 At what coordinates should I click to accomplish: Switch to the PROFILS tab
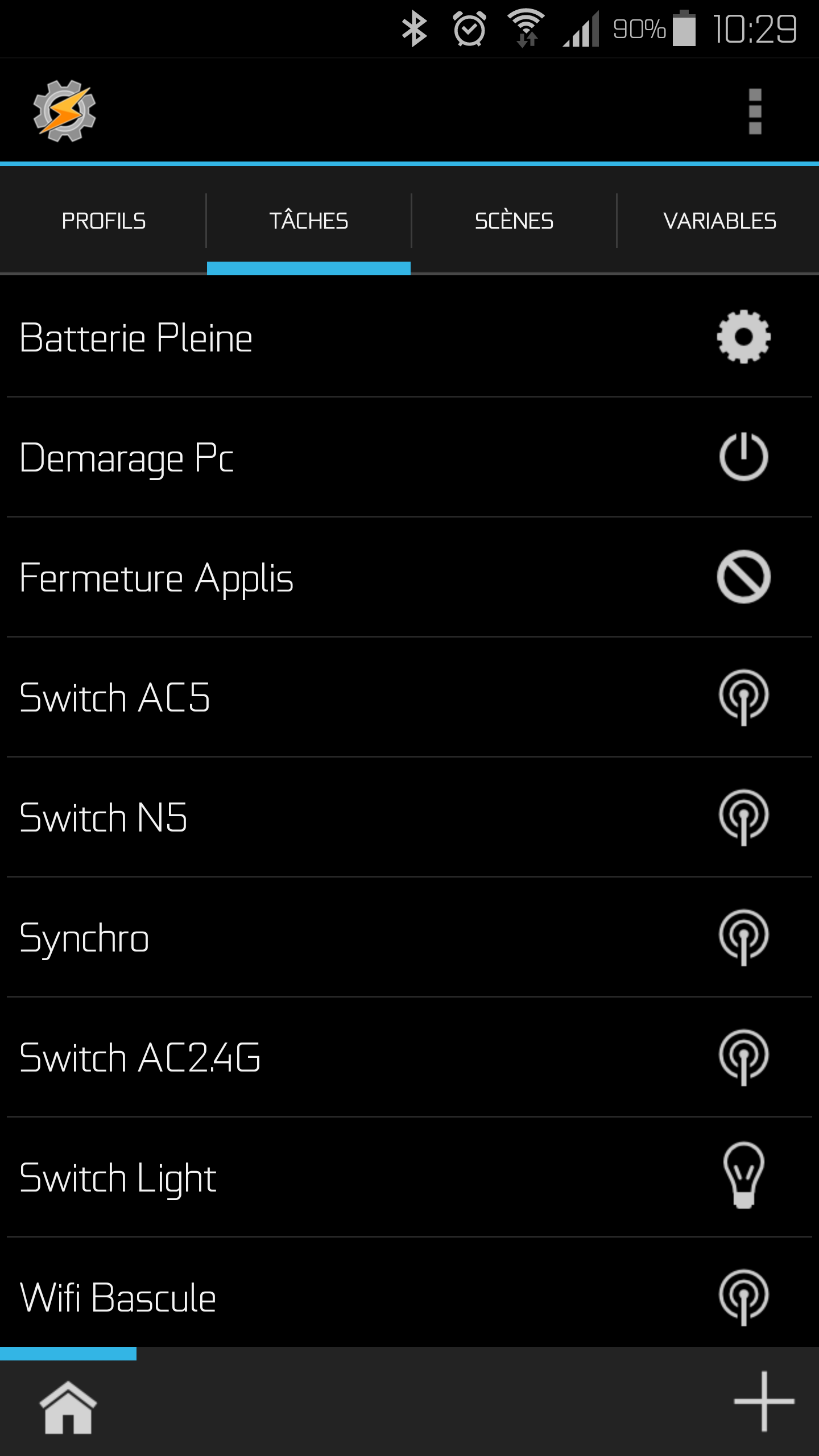104,221
